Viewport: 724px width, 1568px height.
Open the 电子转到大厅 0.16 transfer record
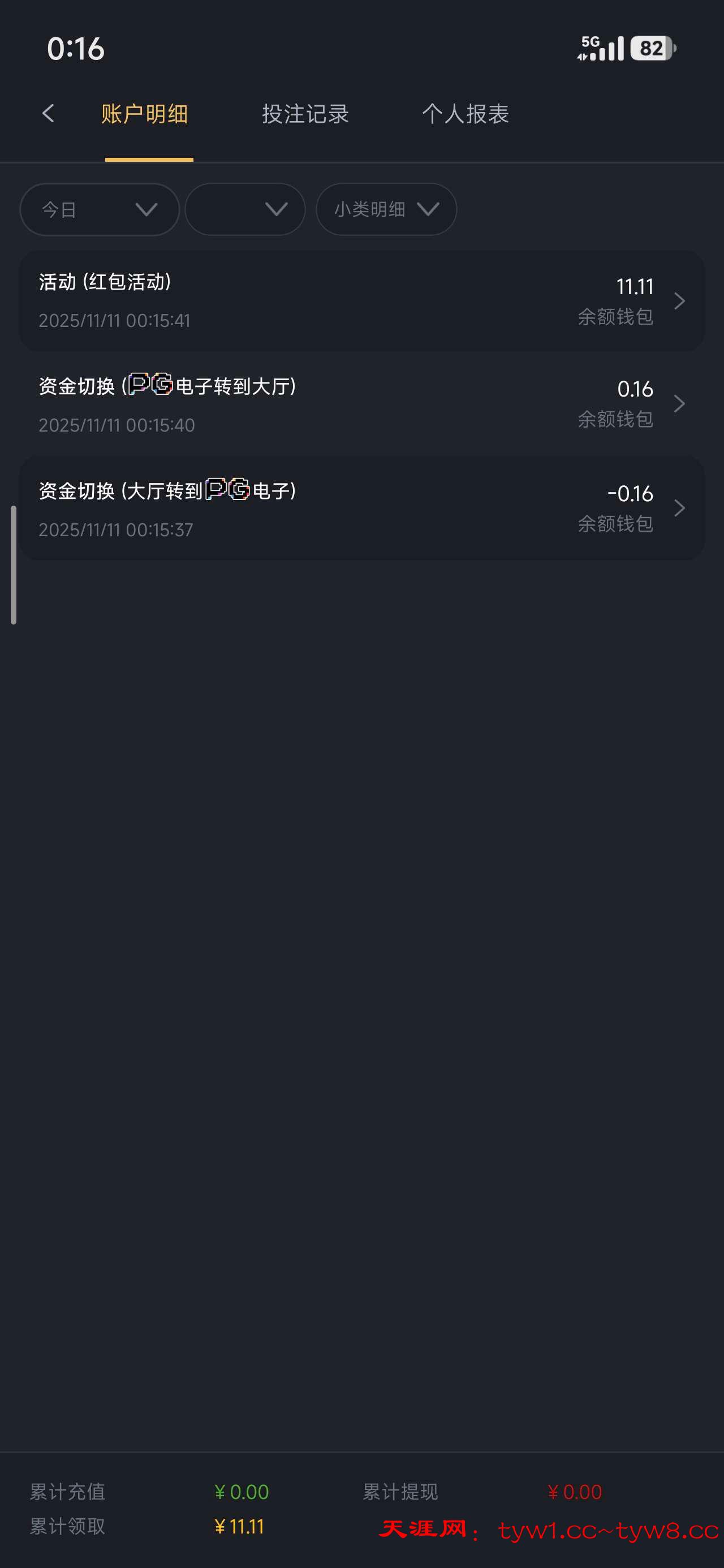(x=361, y=404)
